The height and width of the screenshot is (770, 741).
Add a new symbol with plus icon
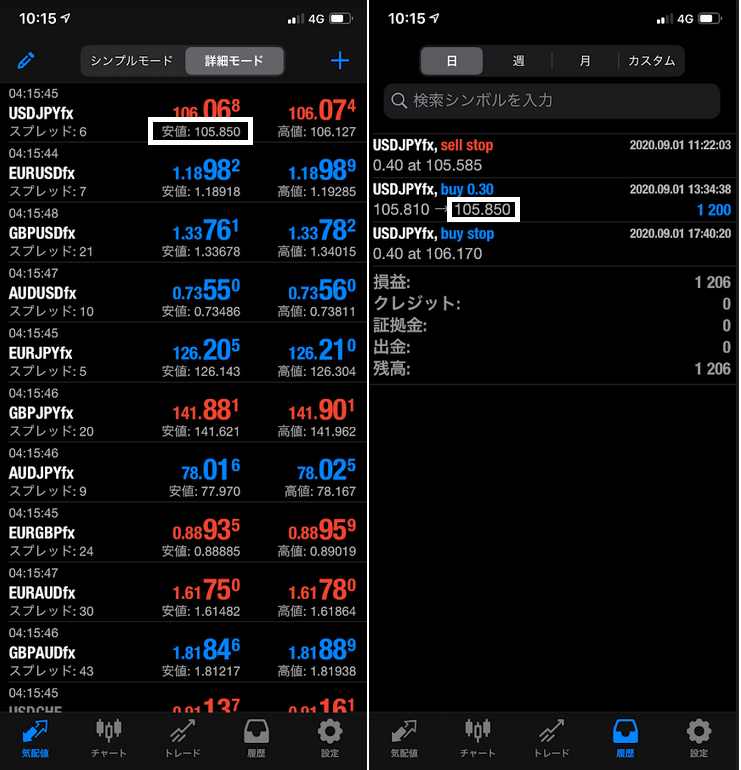tap(340, 61)
